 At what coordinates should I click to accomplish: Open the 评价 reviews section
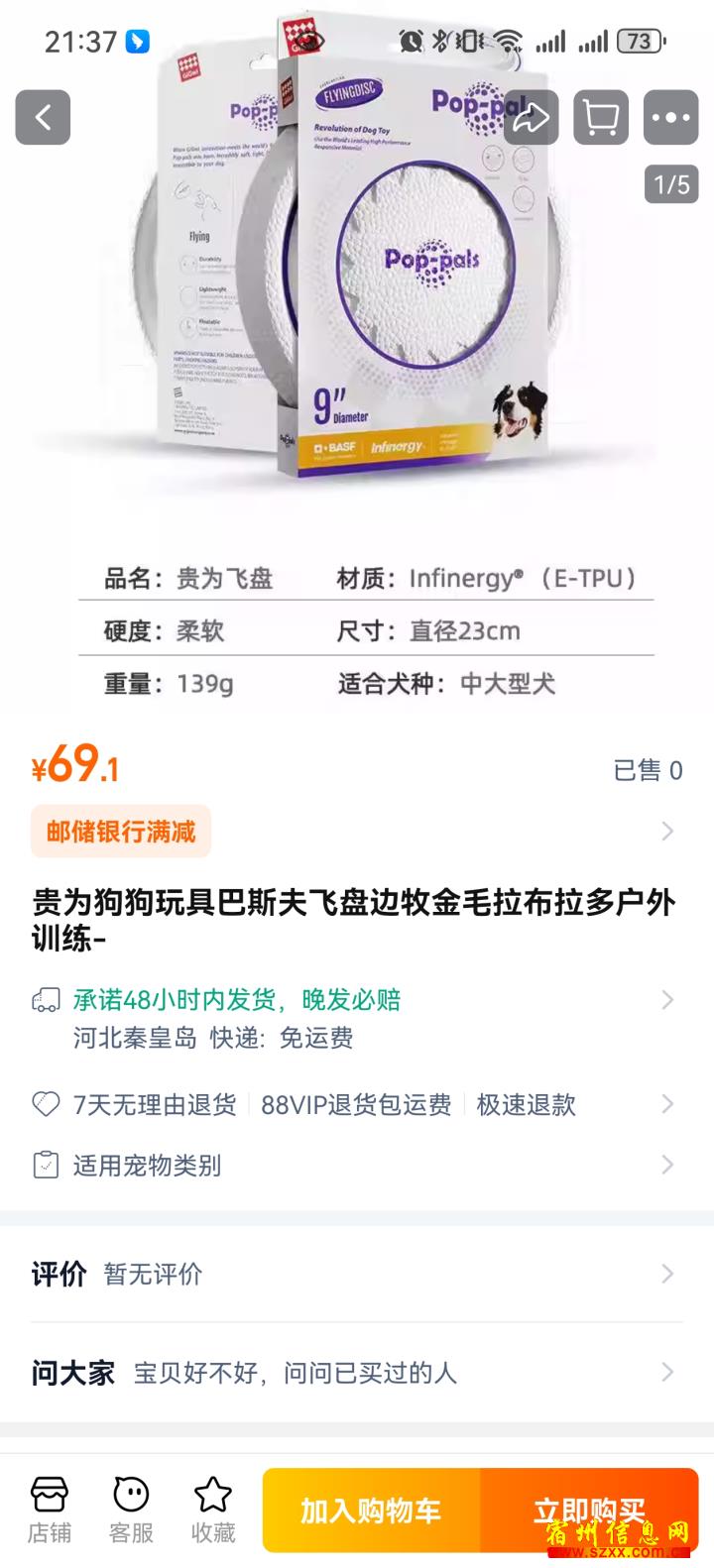(357, 1274)
